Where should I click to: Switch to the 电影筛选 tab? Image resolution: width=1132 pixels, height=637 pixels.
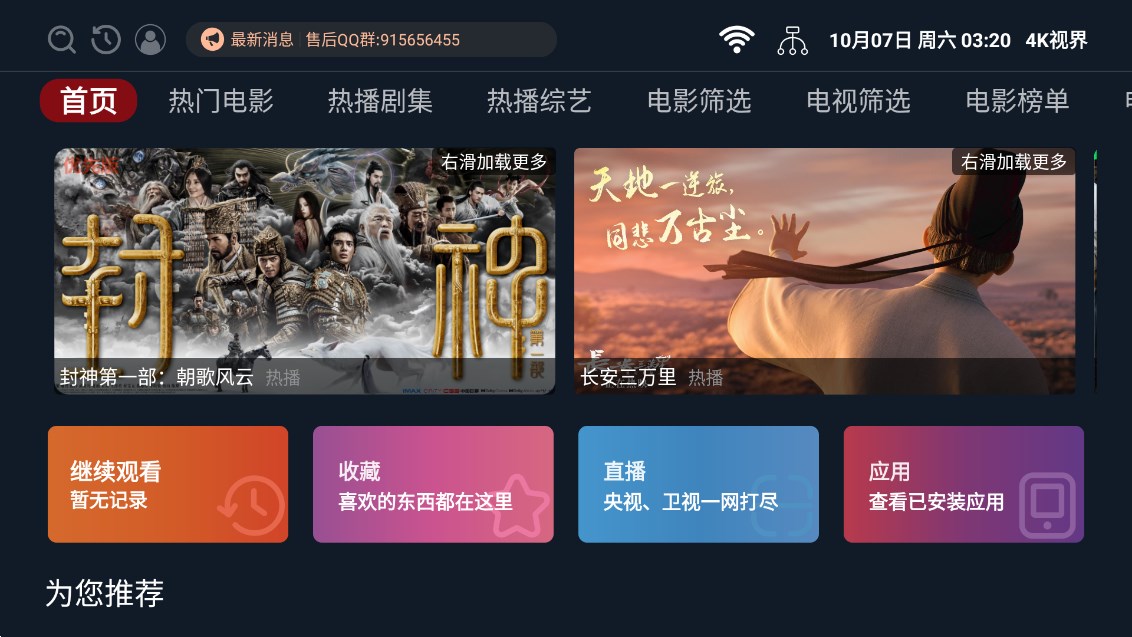pyautogui.click(x=699, y=101)
